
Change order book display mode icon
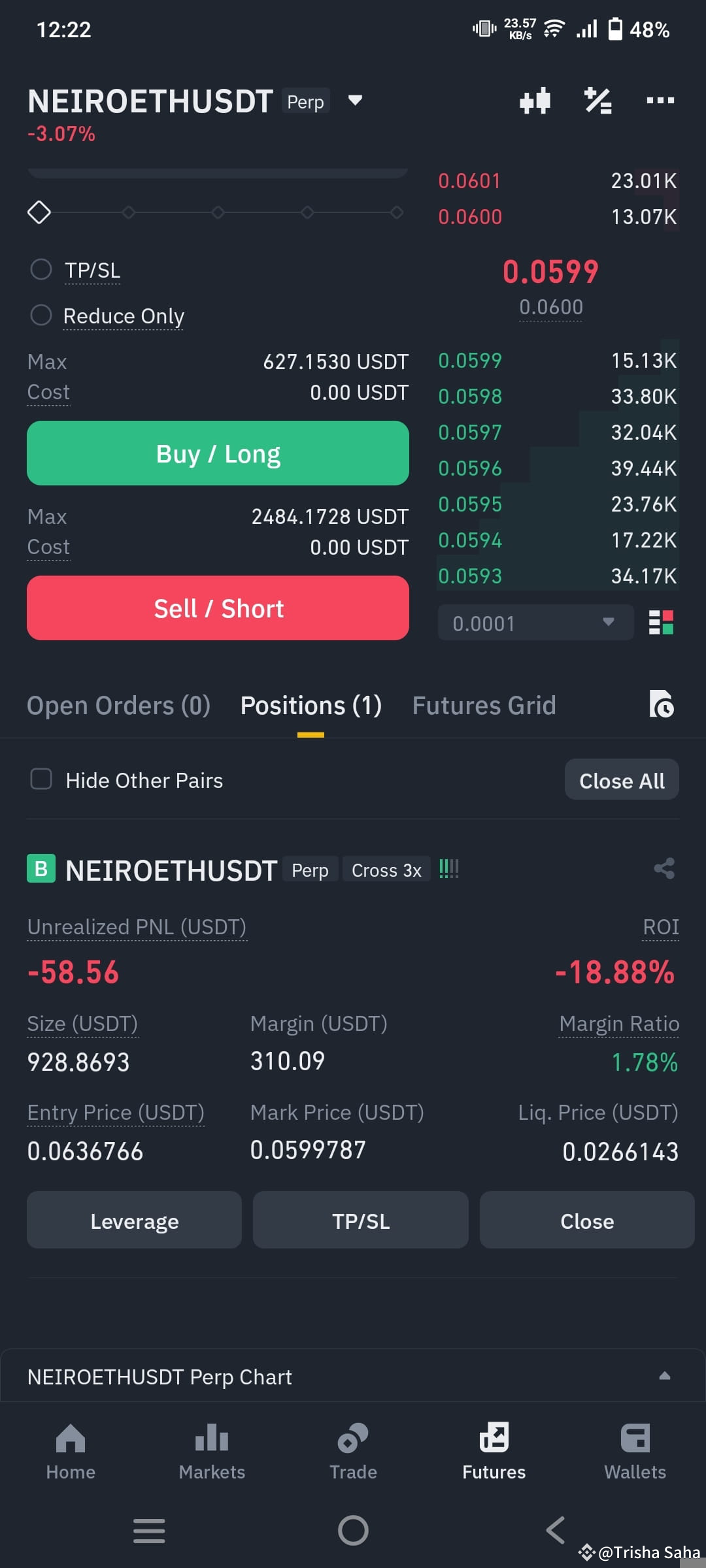(662, 623)
